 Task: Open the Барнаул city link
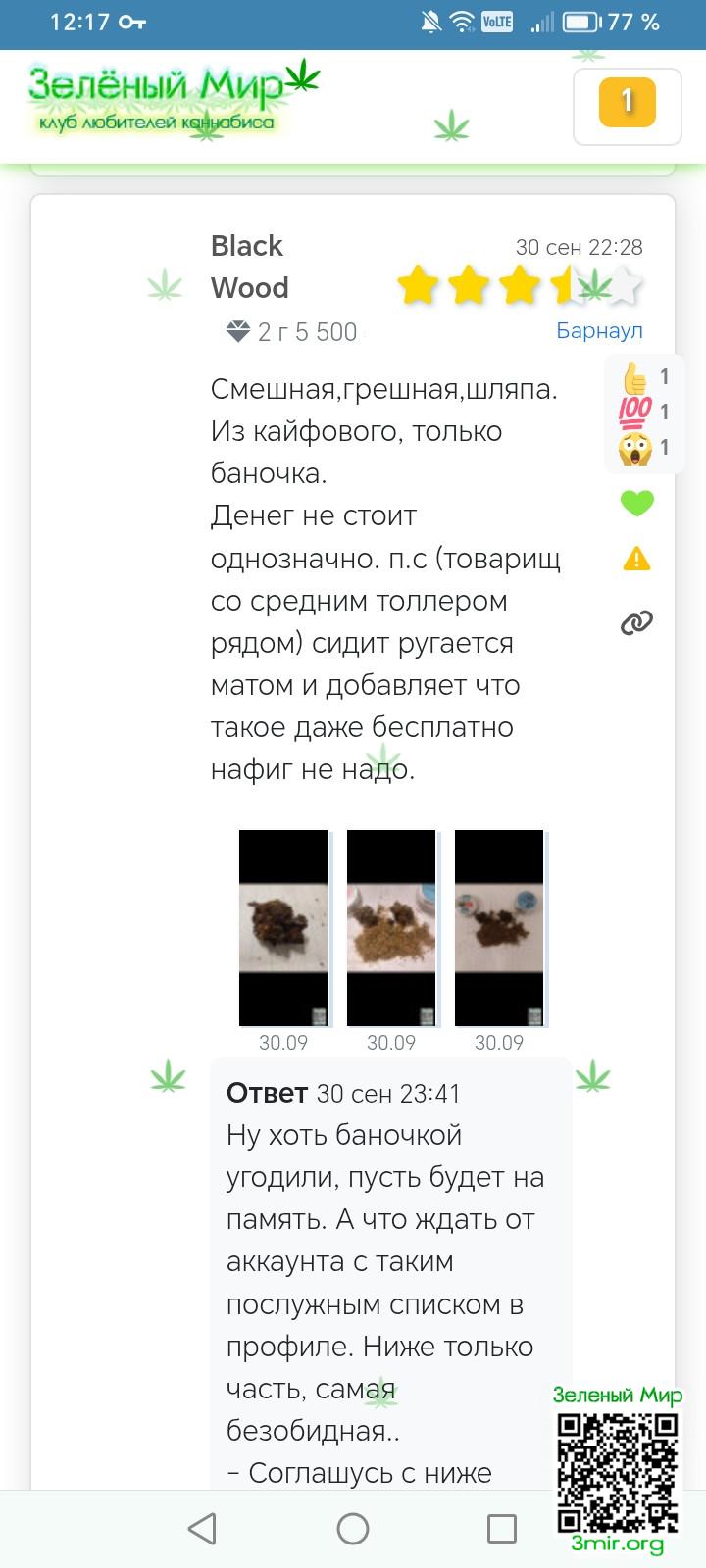pos(599,330)
